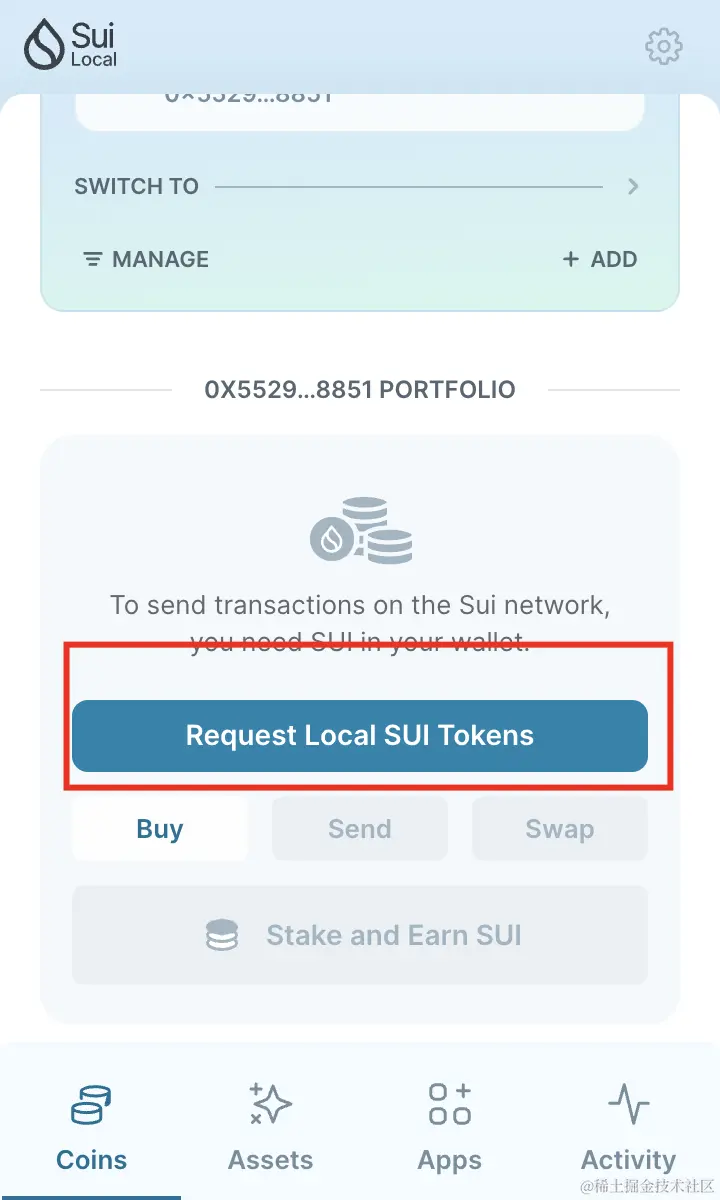Switch to the Assets tab

pos(270,1128)
